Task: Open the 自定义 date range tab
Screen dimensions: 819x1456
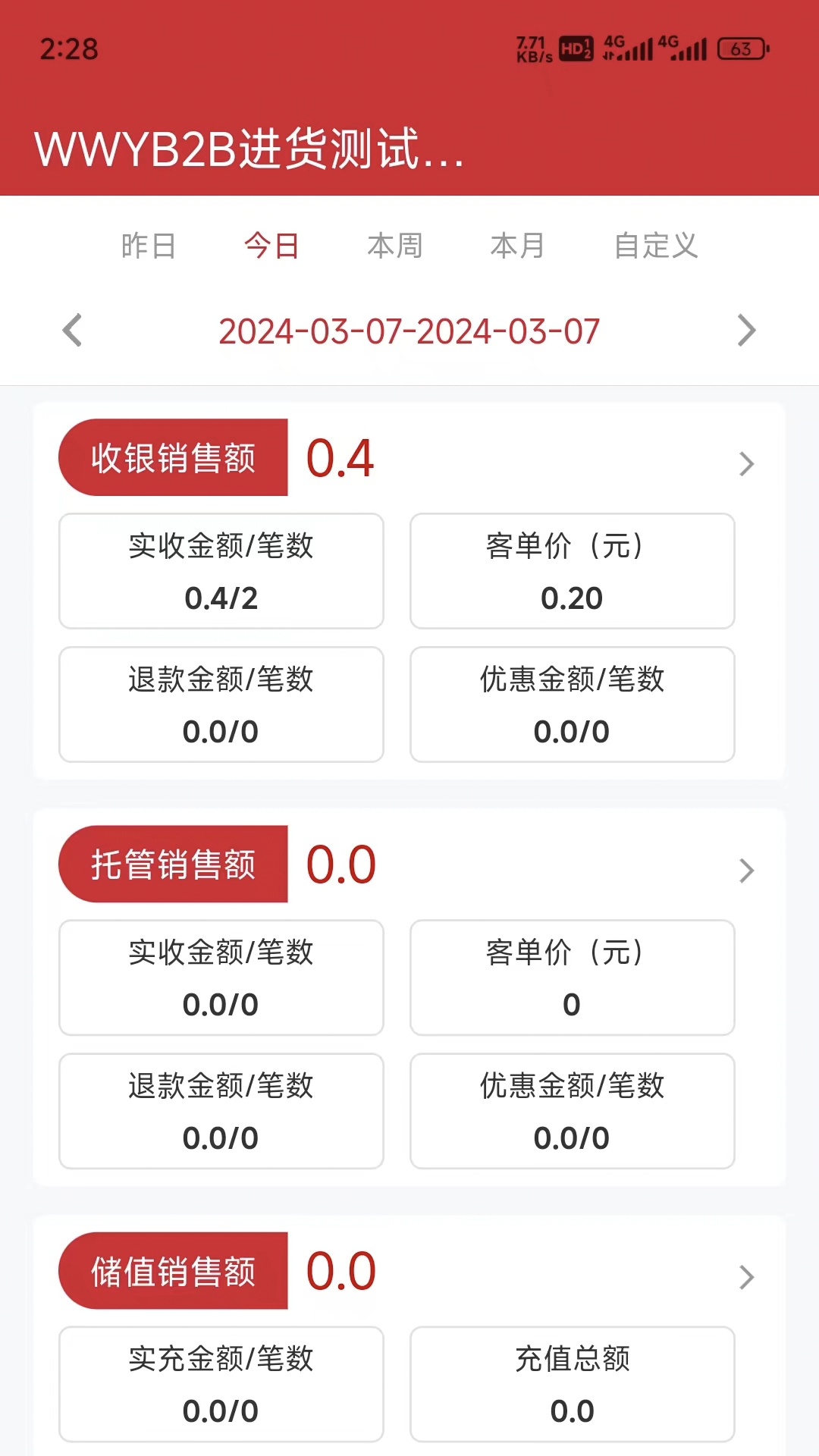Action: coord(655,246)
